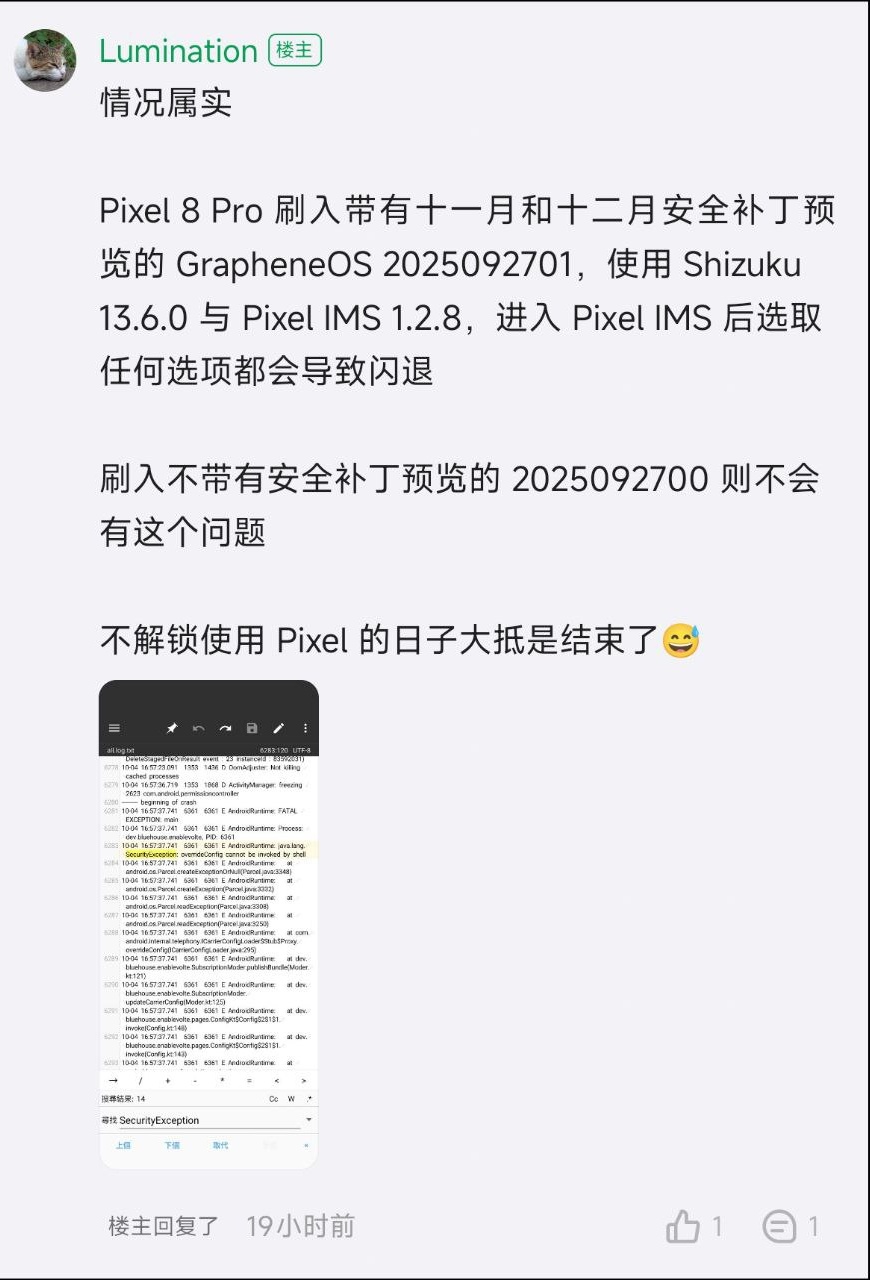Open the comment replies on this post

(780, 1226)
